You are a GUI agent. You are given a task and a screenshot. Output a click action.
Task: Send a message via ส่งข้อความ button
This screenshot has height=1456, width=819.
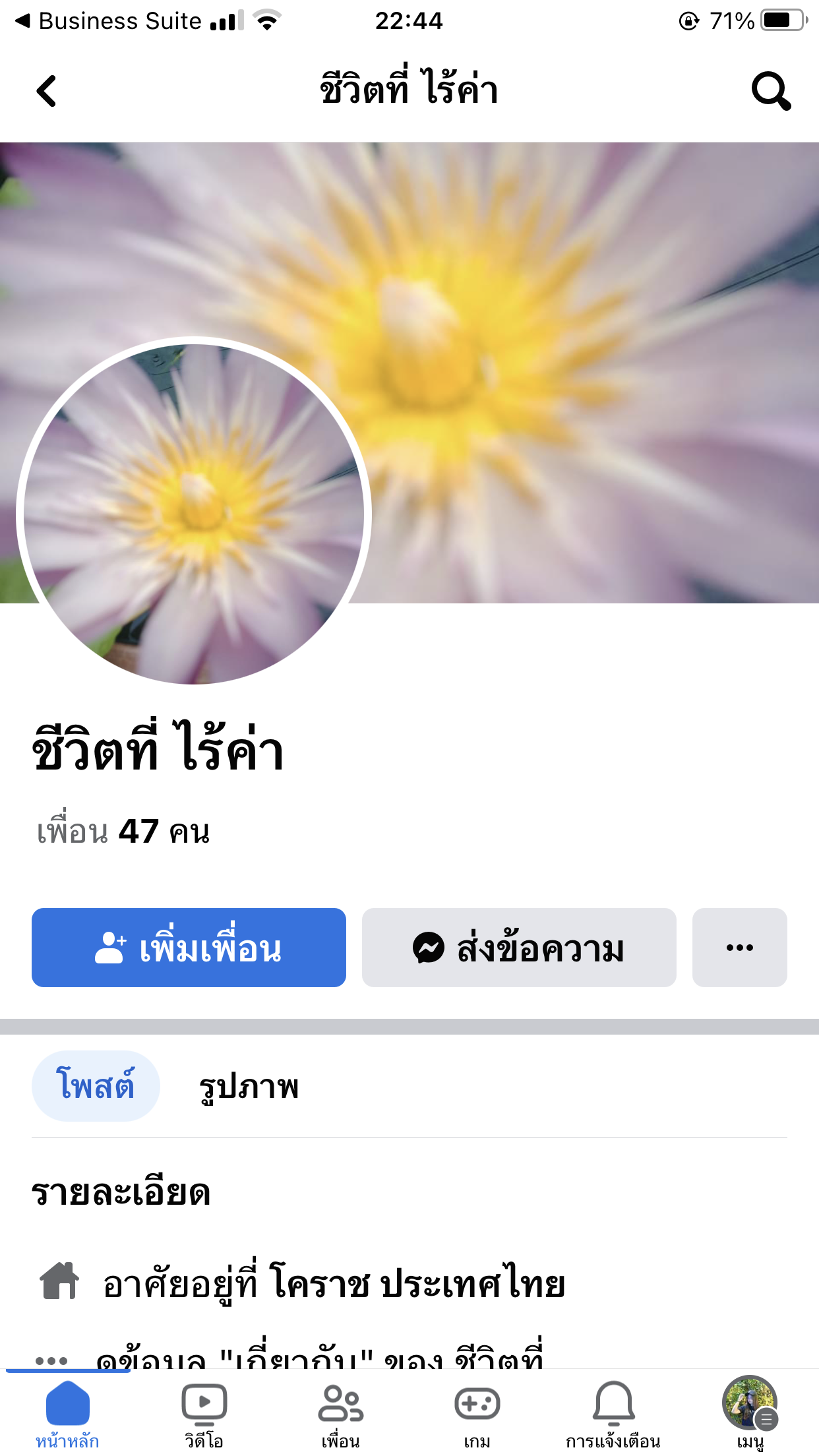pyautogui.click(x=519, y=948)
